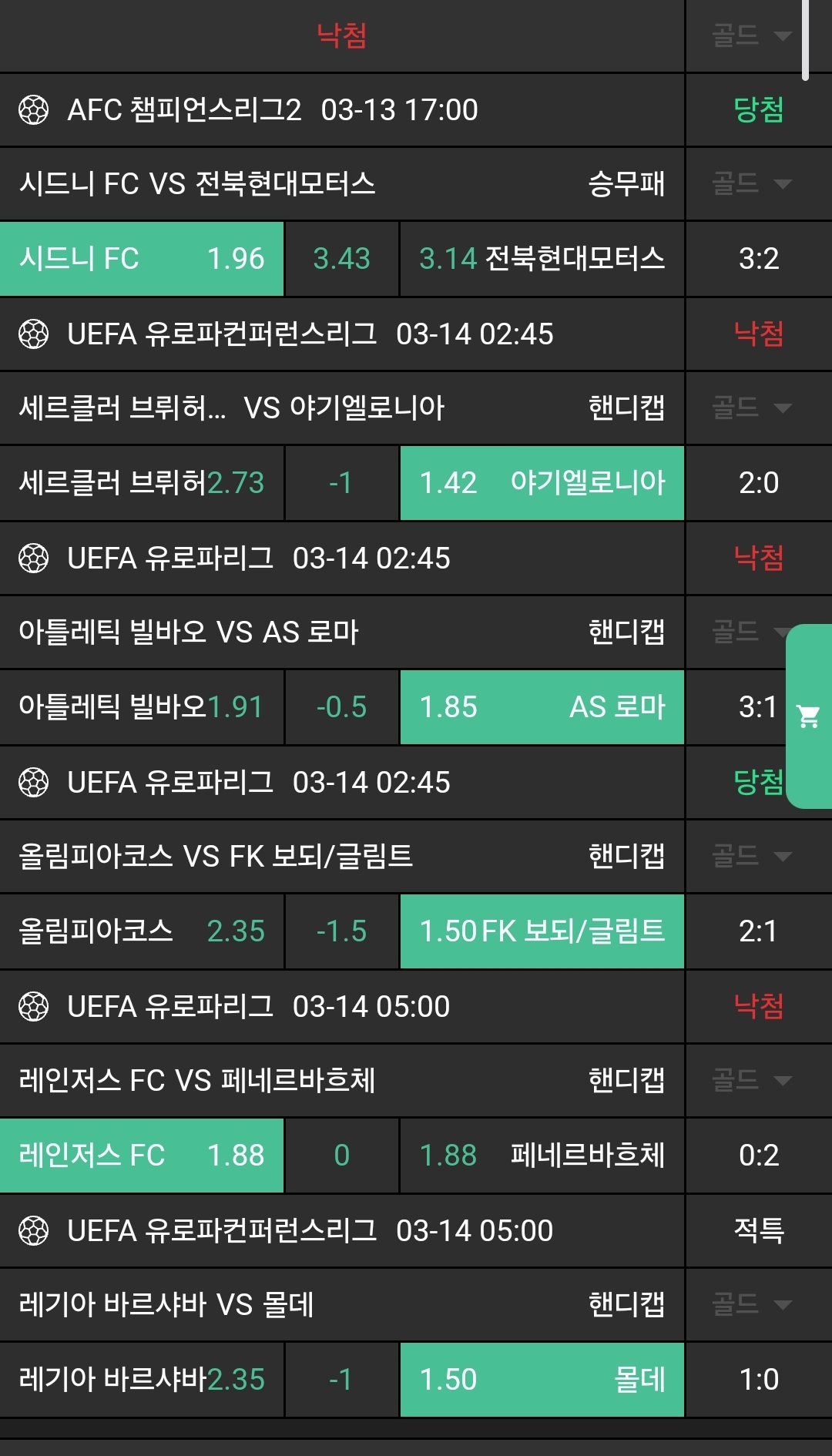The width and height of the screenshot is (832, 1456).
Task: Open 골드 dropdown for 레인저스 FC VS 페네르바흐체
Action: click(752, 1081)
